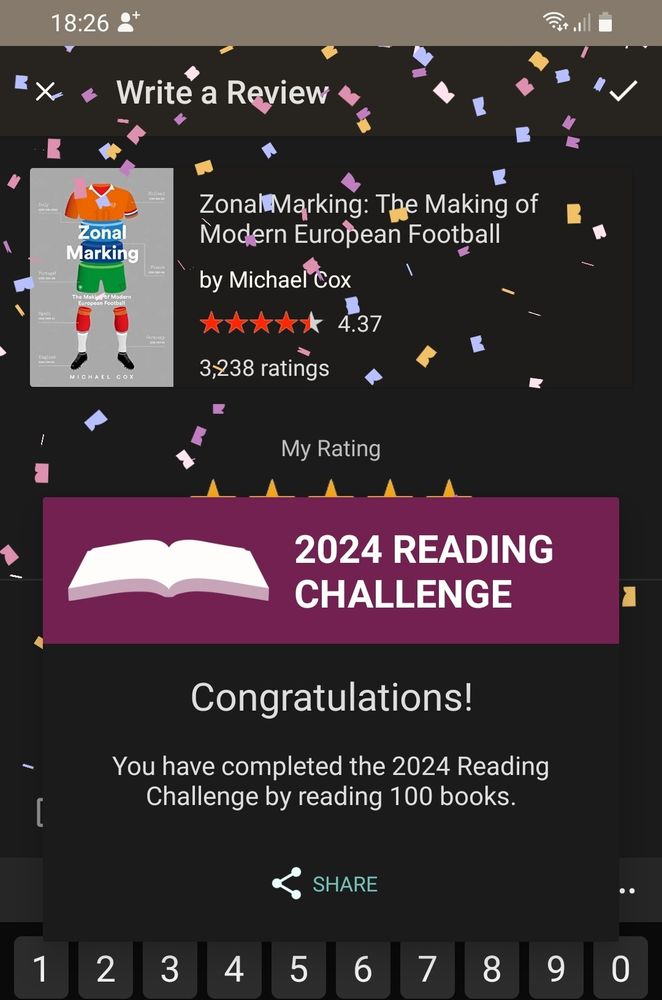The width and height of the screenshot is (662, 1000).
Task: Share the 2024 Reading Challenge completion
Action: click(325, 884)
